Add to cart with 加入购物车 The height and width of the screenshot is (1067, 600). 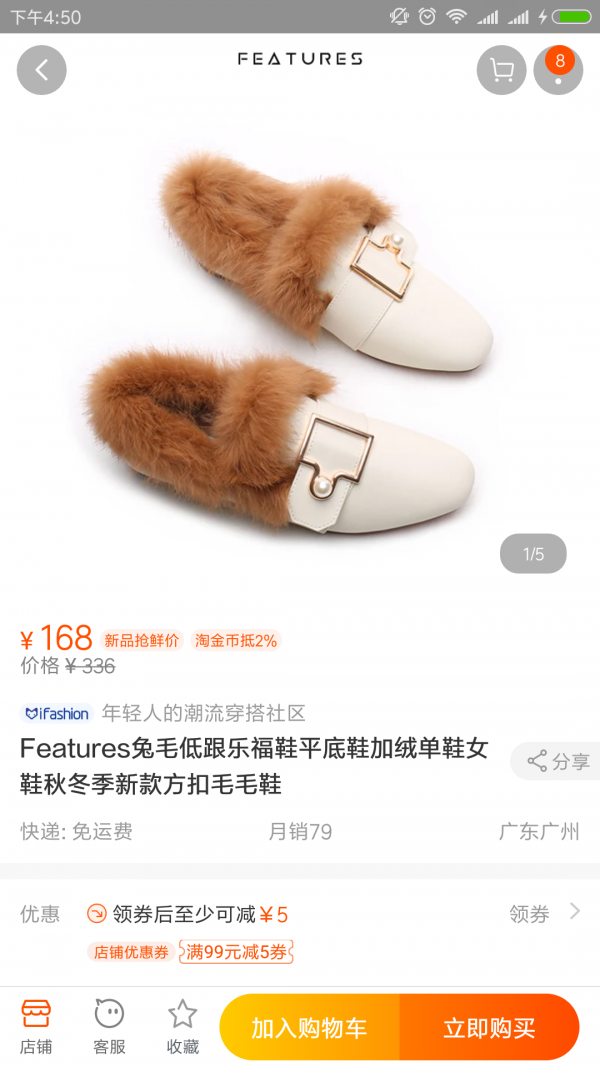coord(309,1027)
